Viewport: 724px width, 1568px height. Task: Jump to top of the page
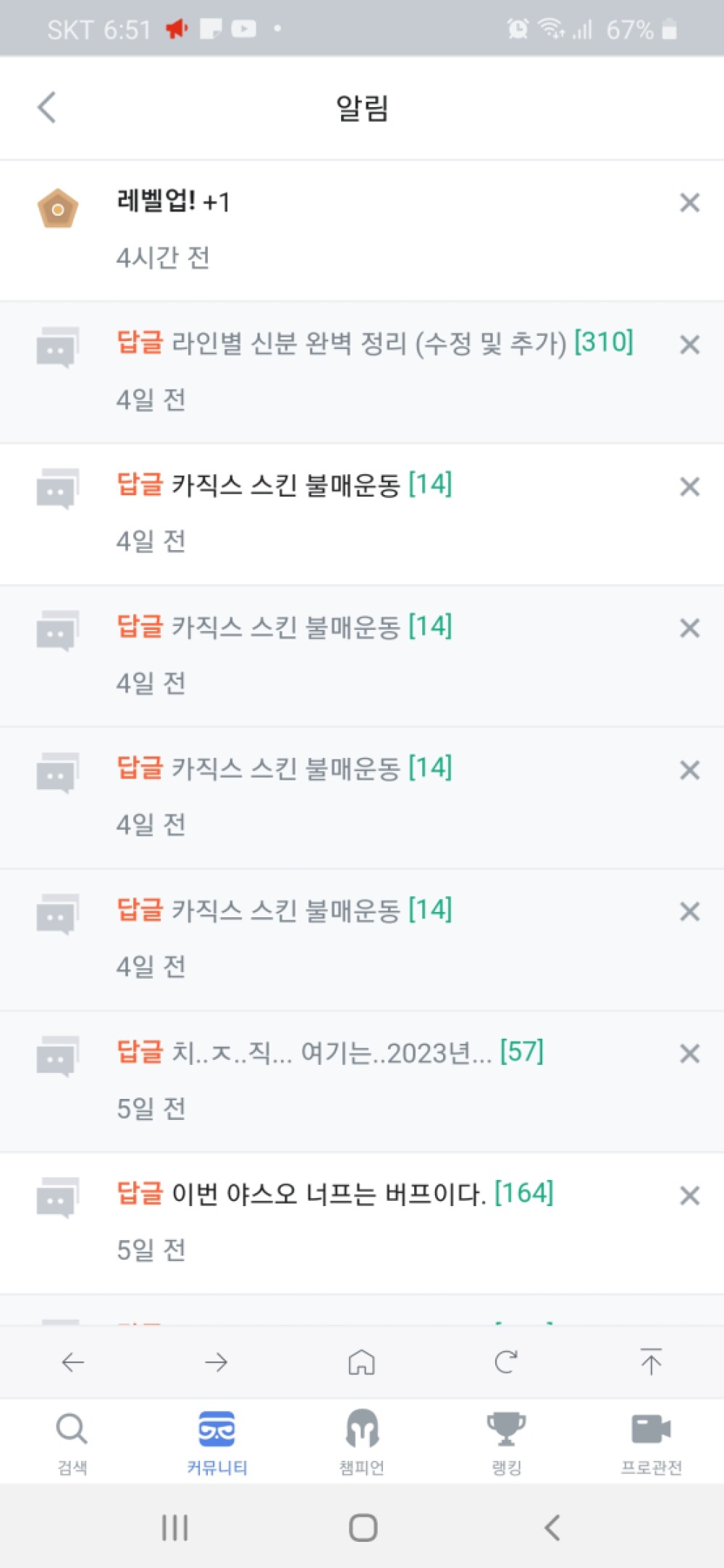click(651, 1362)
